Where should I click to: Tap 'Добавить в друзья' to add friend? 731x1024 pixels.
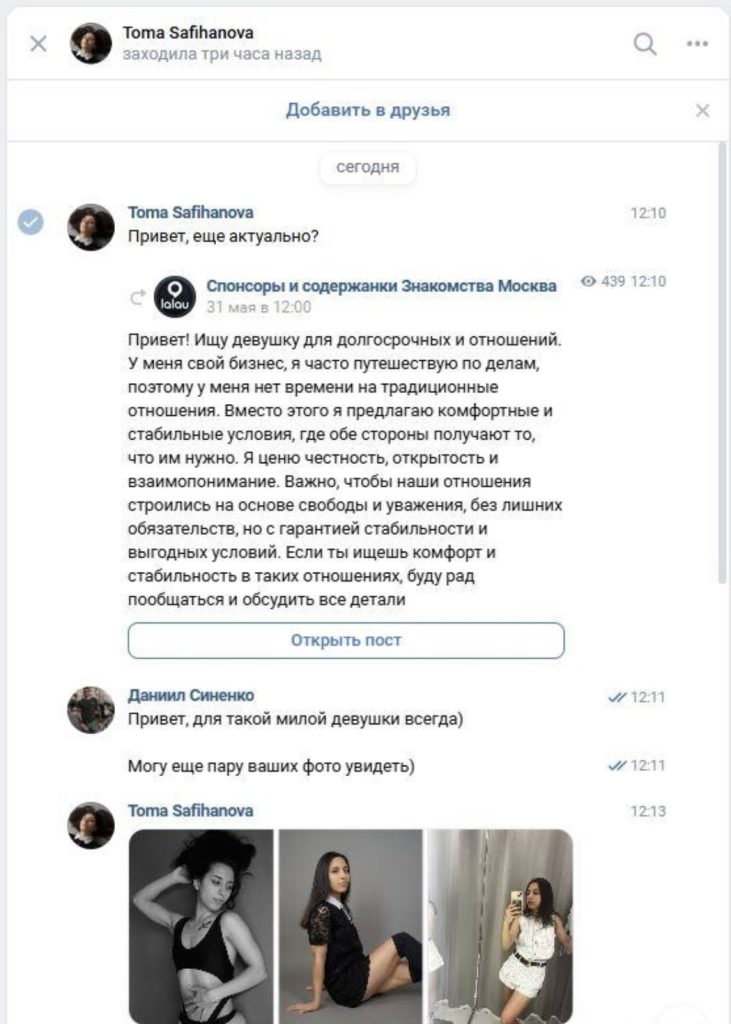pyautogui.click(x=367, y=110)
